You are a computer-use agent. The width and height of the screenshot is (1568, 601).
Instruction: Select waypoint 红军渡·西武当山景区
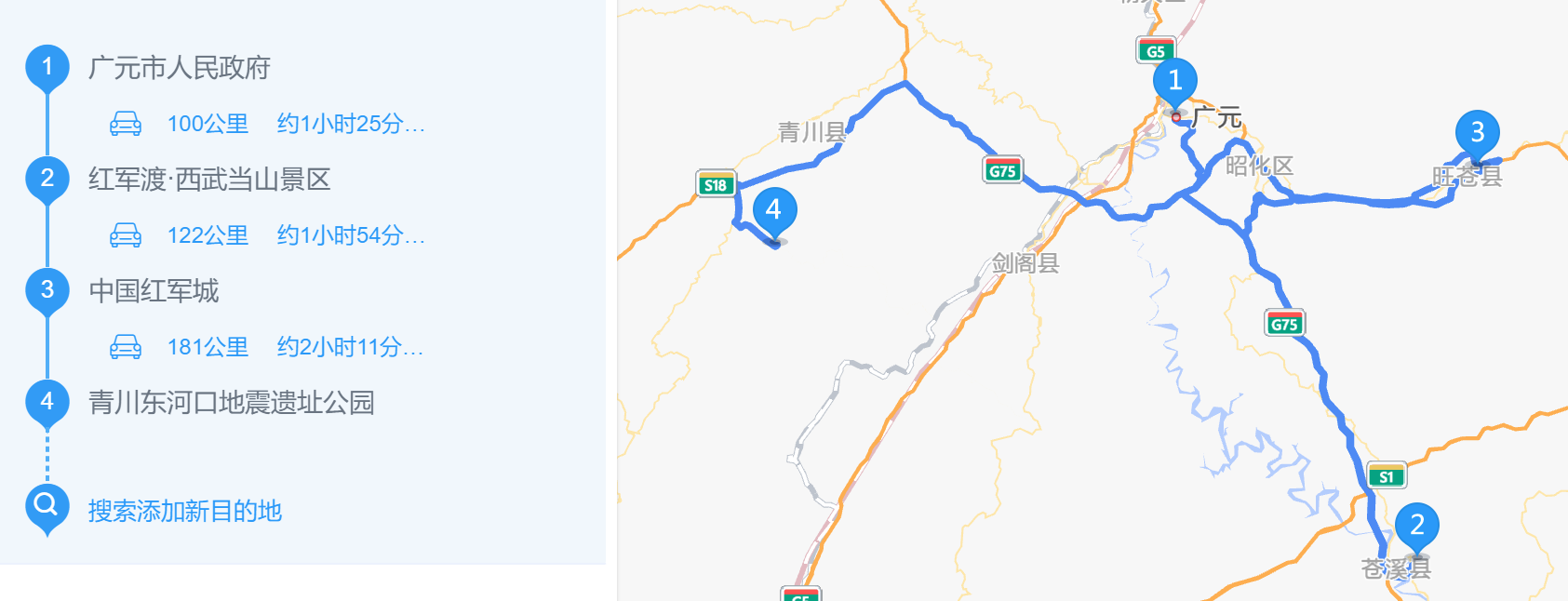[x=209, y=180]
